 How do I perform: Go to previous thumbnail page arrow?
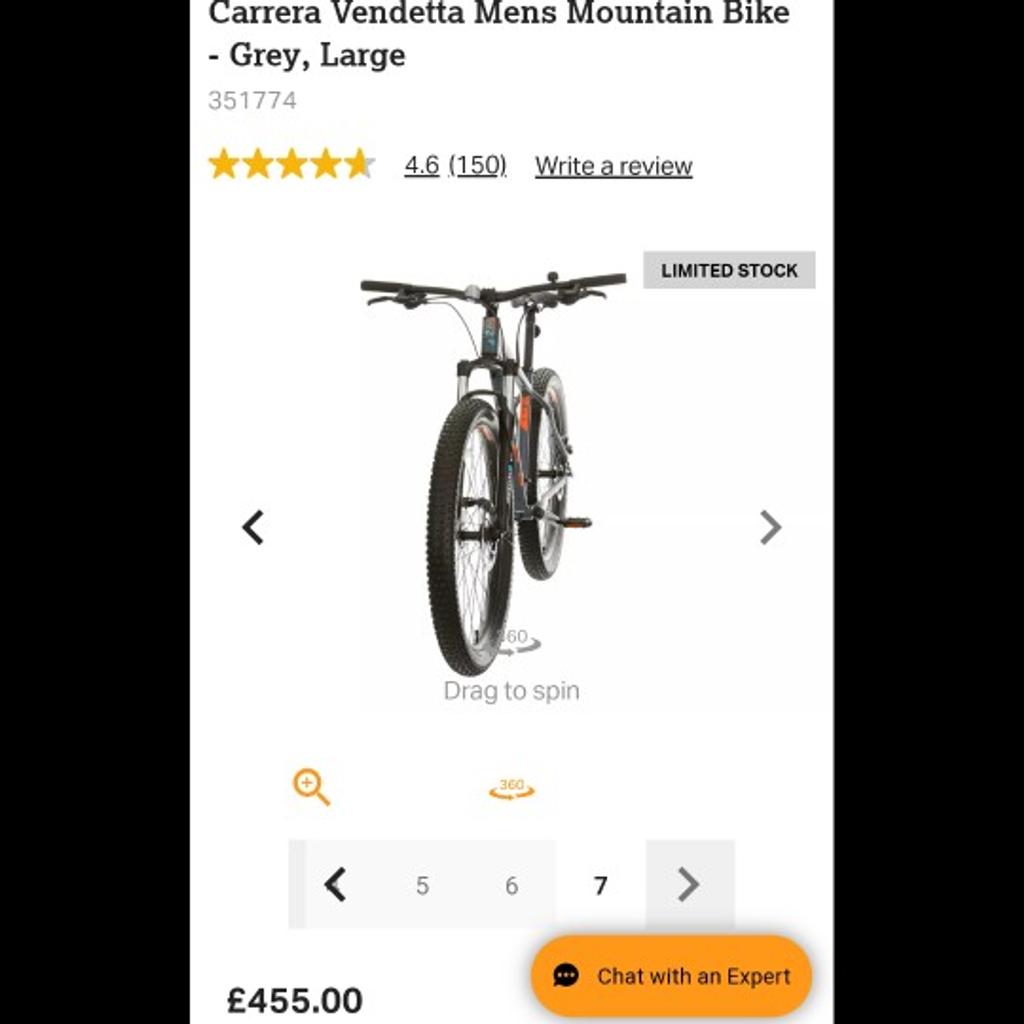click(335, 885)
